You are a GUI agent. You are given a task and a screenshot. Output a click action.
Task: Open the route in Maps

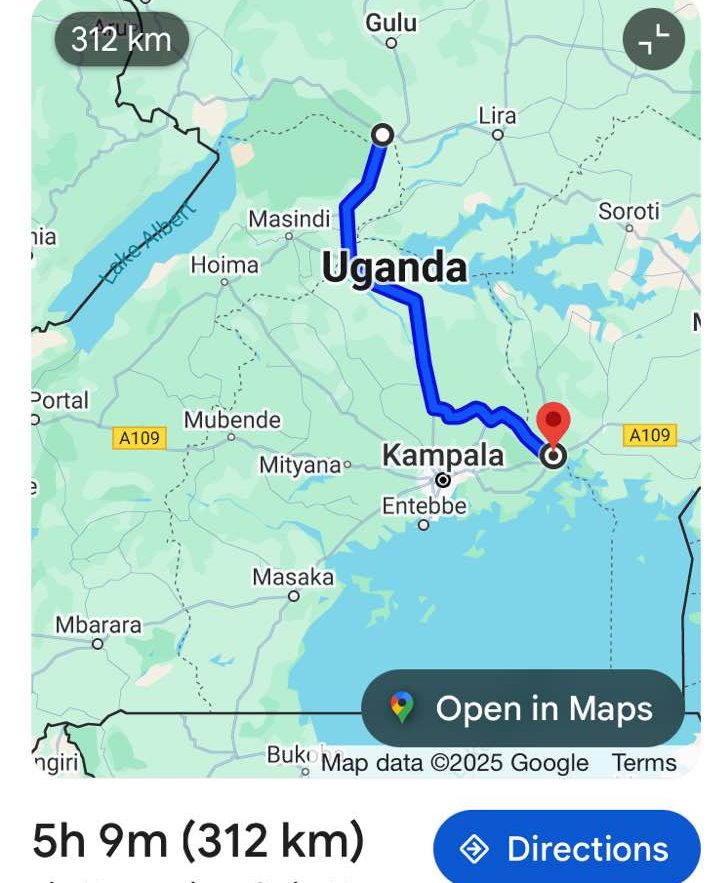point(523,708)
